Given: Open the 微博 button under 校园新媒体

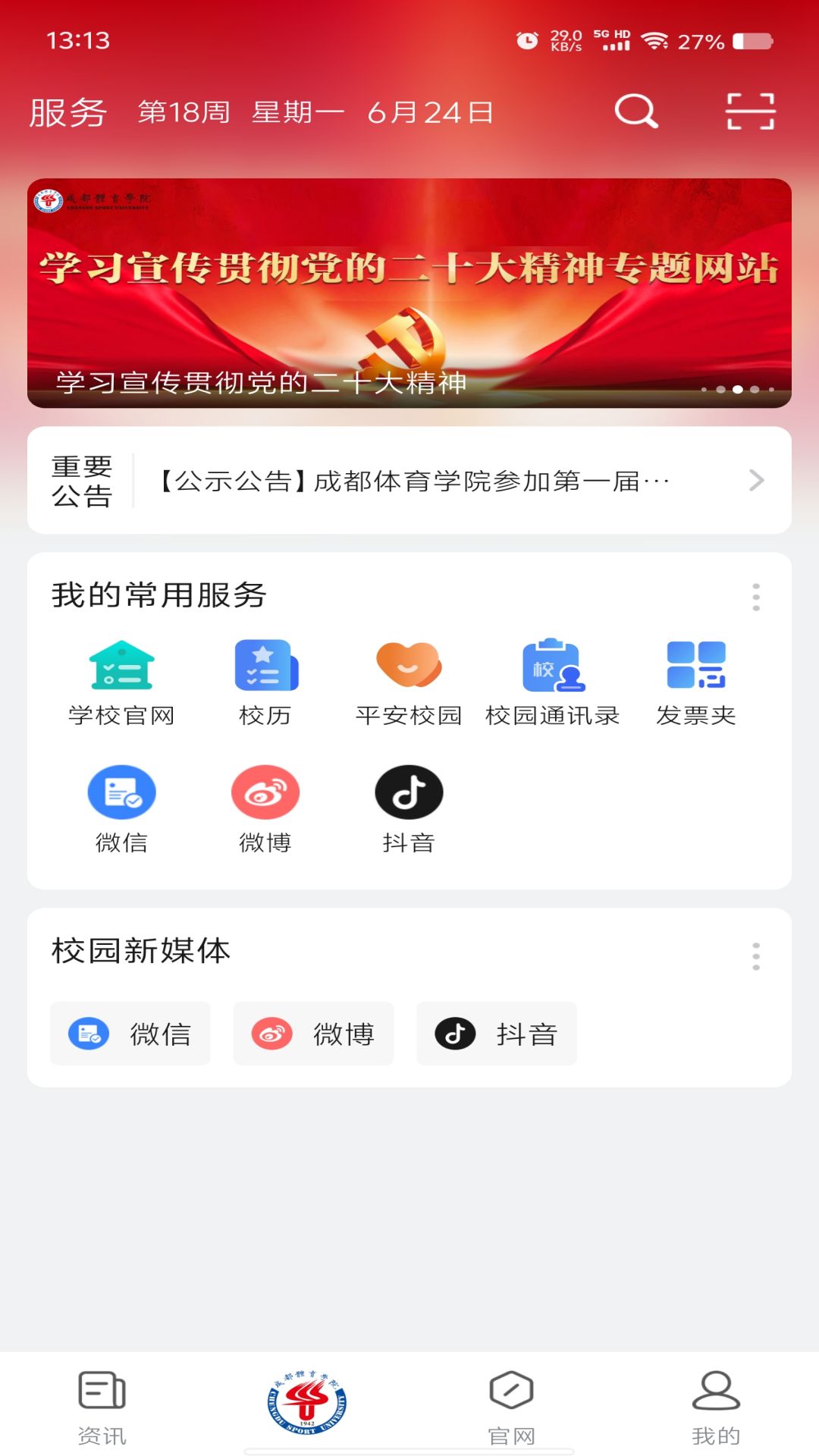Looking at the screenshot, I should 313,1033.
